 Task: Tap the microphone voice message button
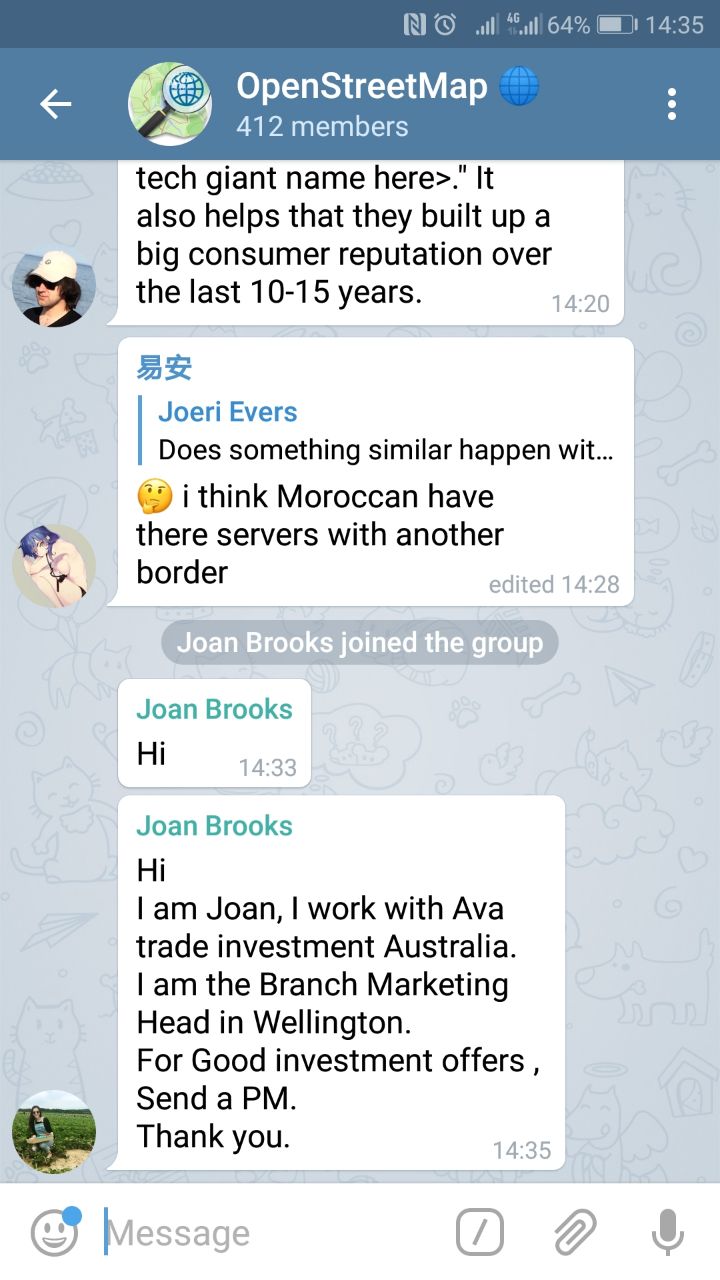click(667, 1232)
